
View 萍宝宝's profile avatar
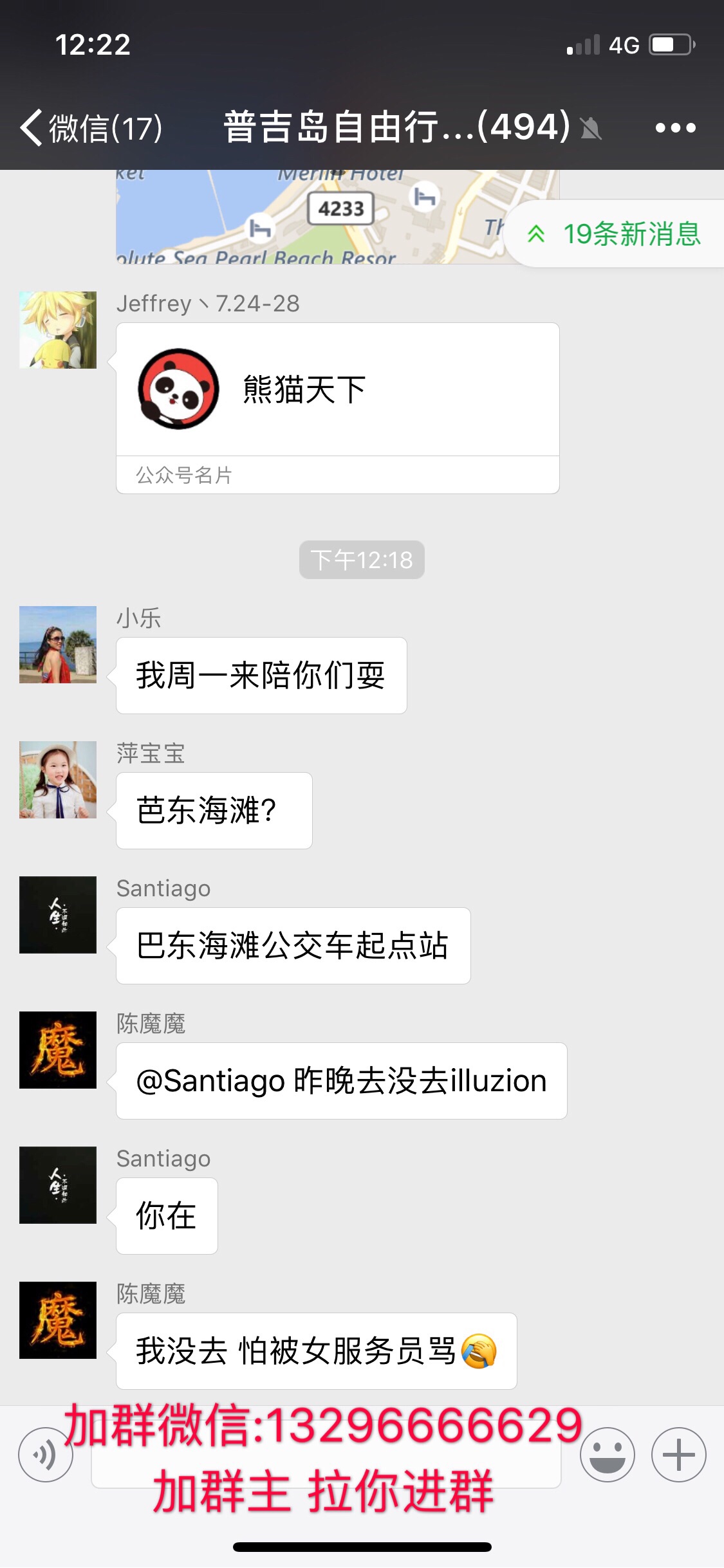pyautogui.click(x=58, y=779)
